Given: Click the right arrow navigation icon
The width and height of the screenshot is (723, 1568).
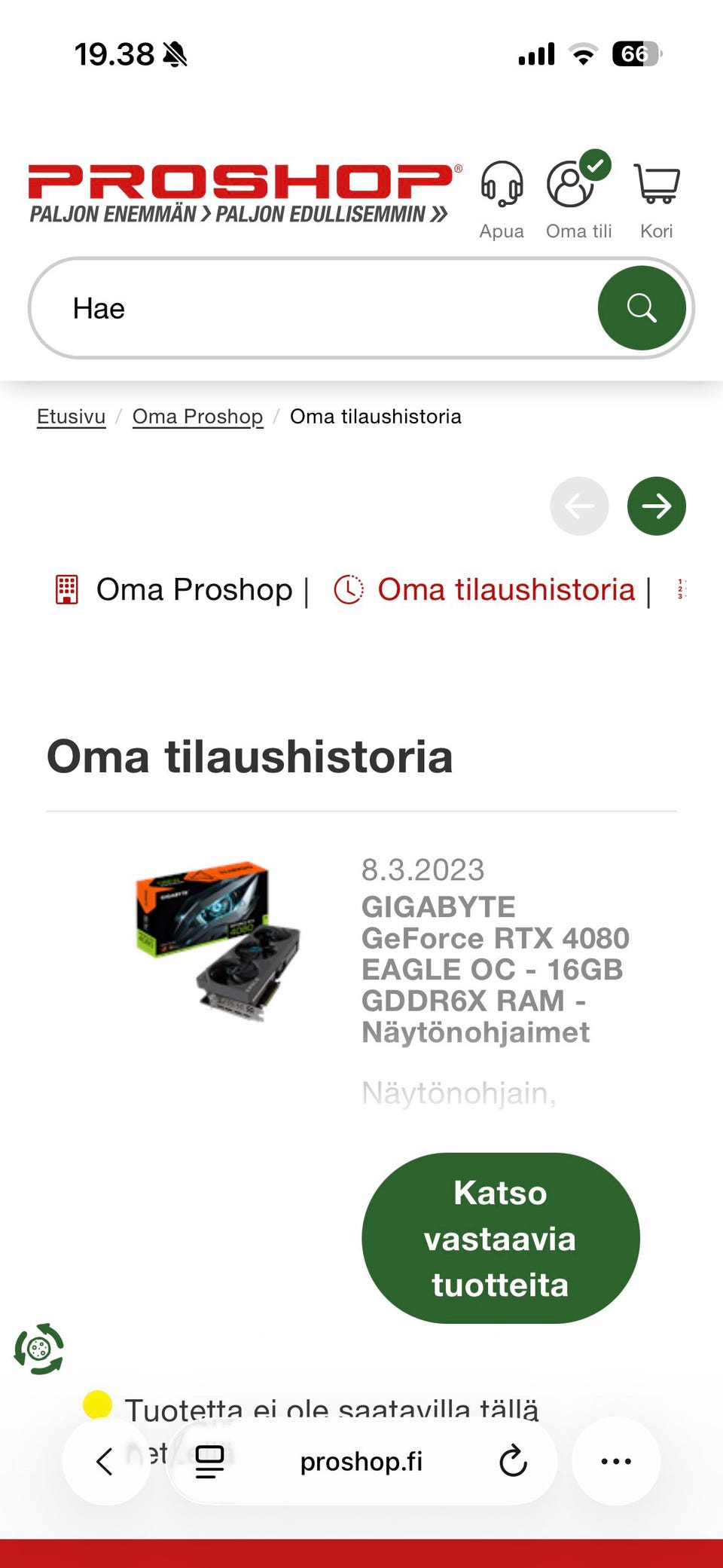Looking at the screenshot, I should point(656,506).
